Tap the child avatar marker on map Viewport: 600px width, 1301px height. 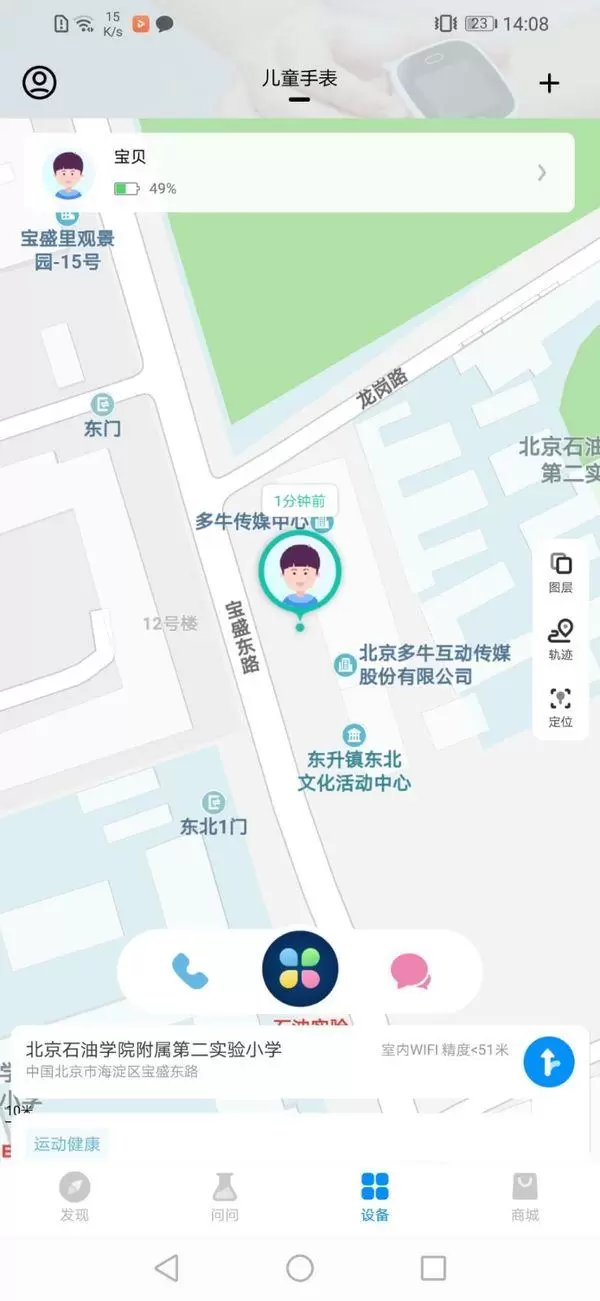tap(300, 574)
